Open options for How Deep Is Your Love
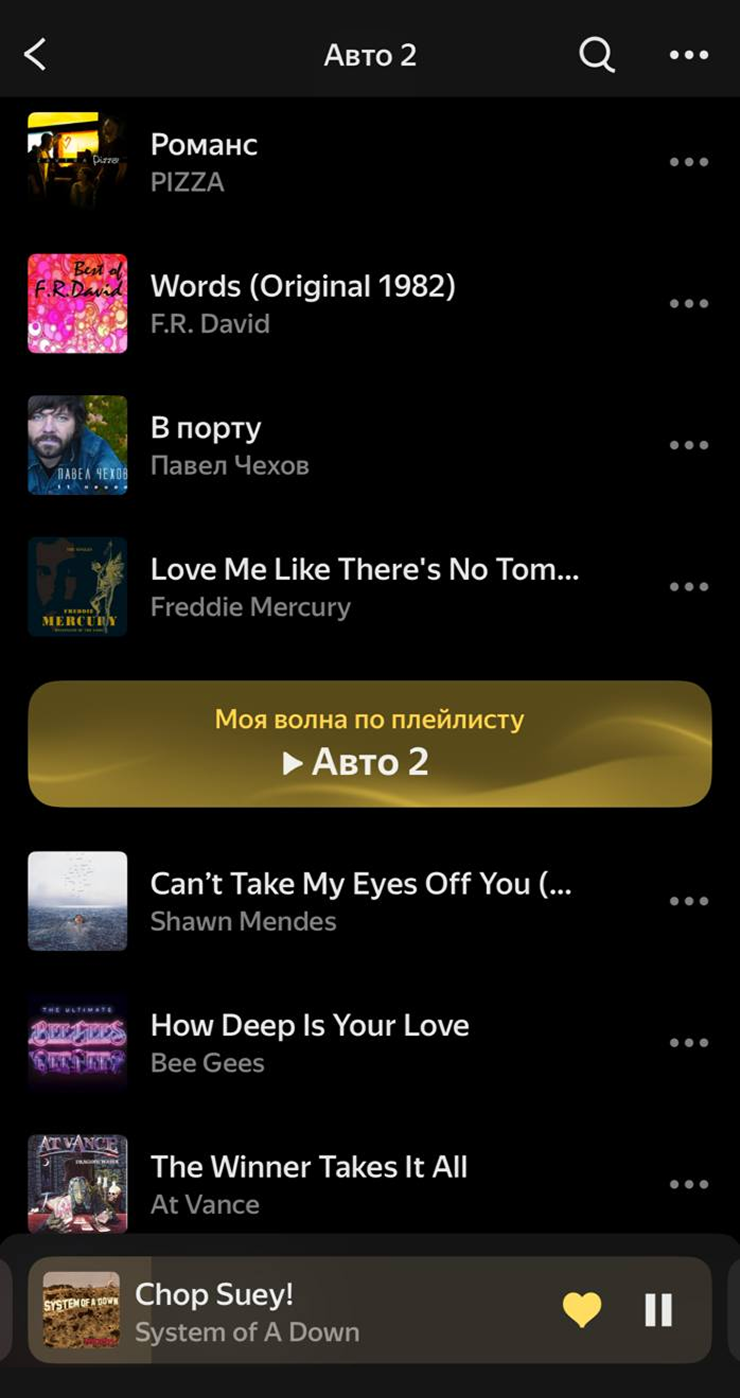The height and width of the screenshot is (1398, 740). point(689,1042)
